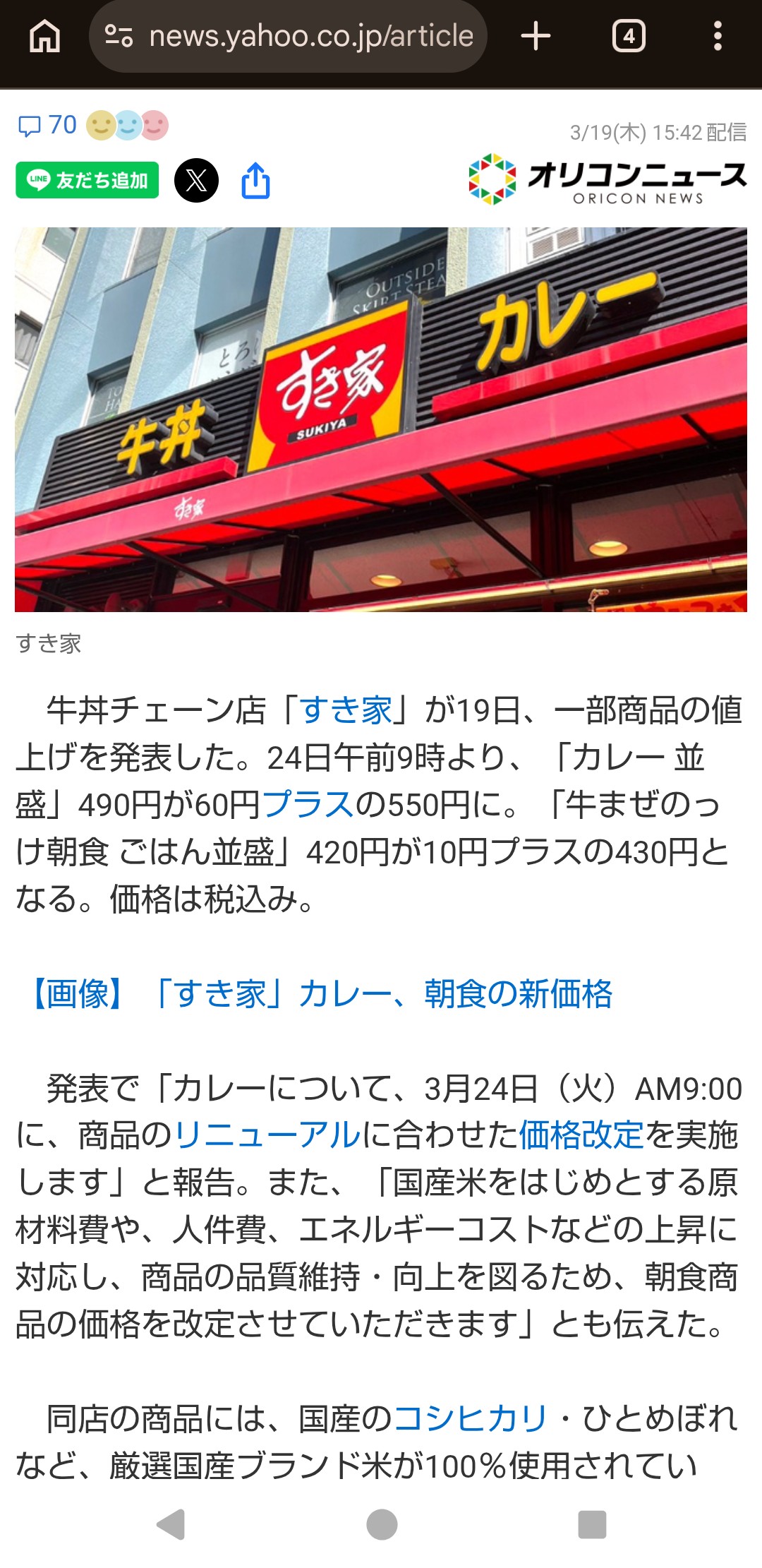Tap the system back button
762x1568 pixels.
click(x=171, y=1524)
